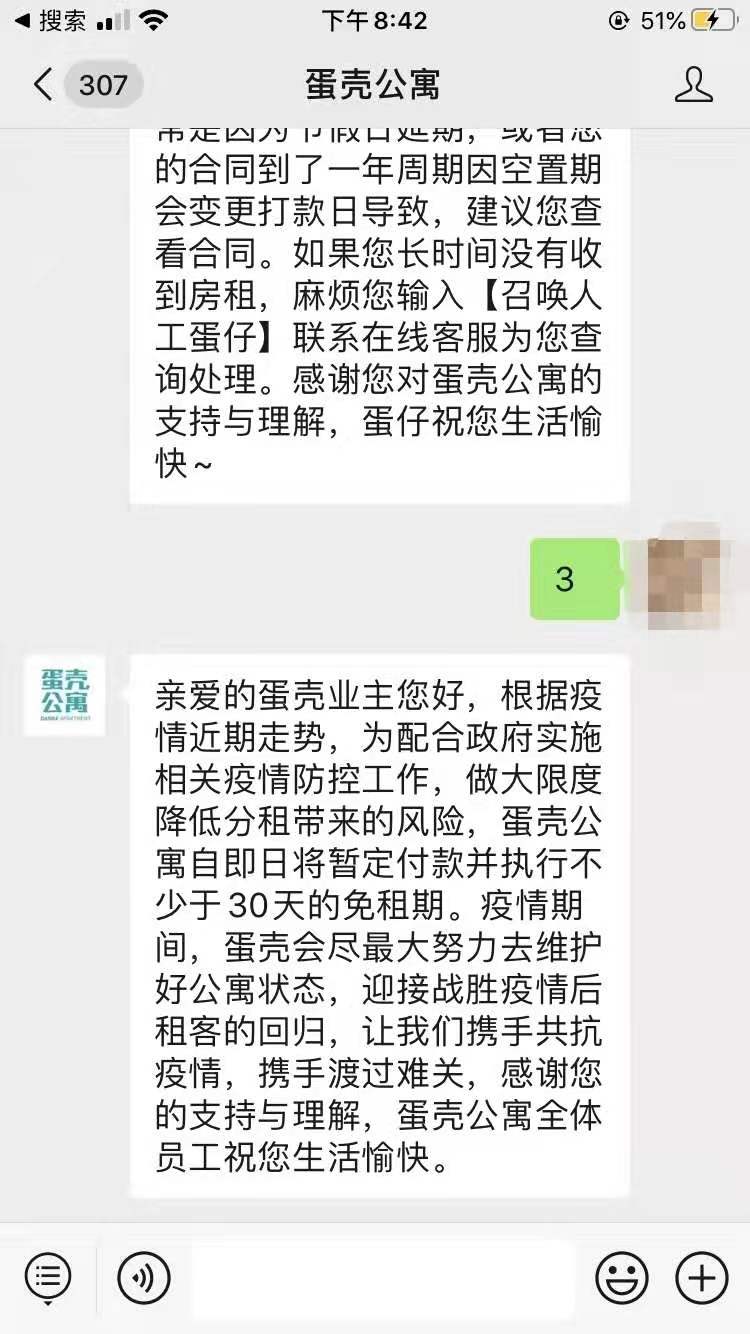The width and height of the screenshot is (750, 1334).
Task: Open the plus attachment menu
Action: [x=702, y=1277]
